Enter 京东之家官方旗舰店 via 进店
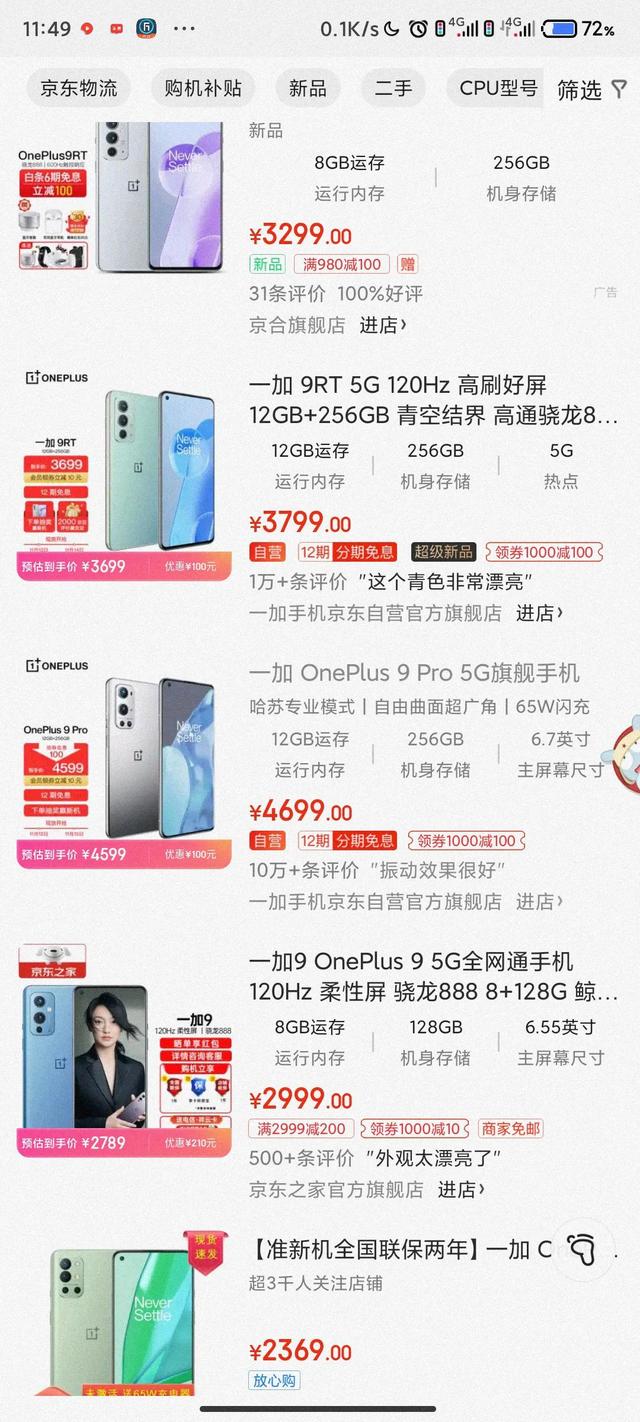Screen dimensions: 640x1422 click(461, 1189)
